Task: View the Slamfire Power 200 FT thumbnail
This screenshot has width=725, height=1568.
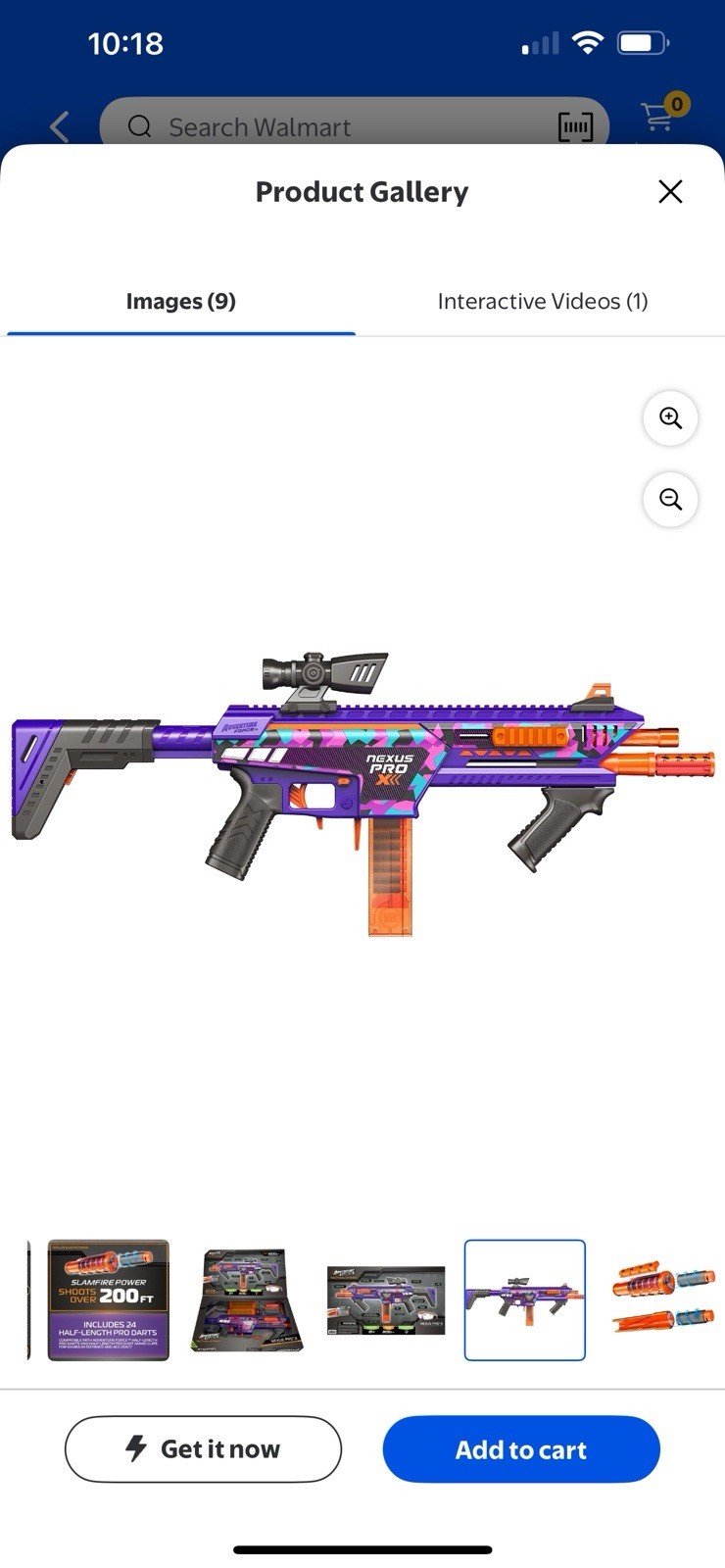Action: point(109,1299)
